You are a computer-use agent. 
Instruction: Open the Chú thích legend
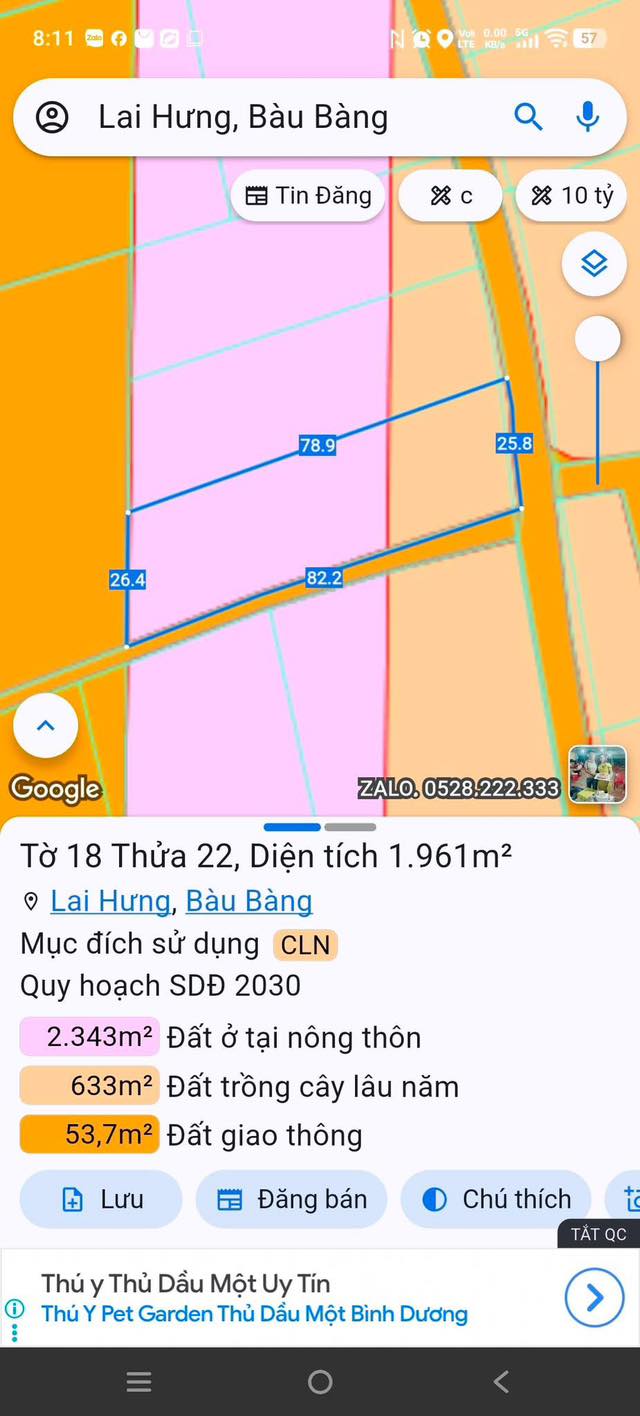point(496,1199)
